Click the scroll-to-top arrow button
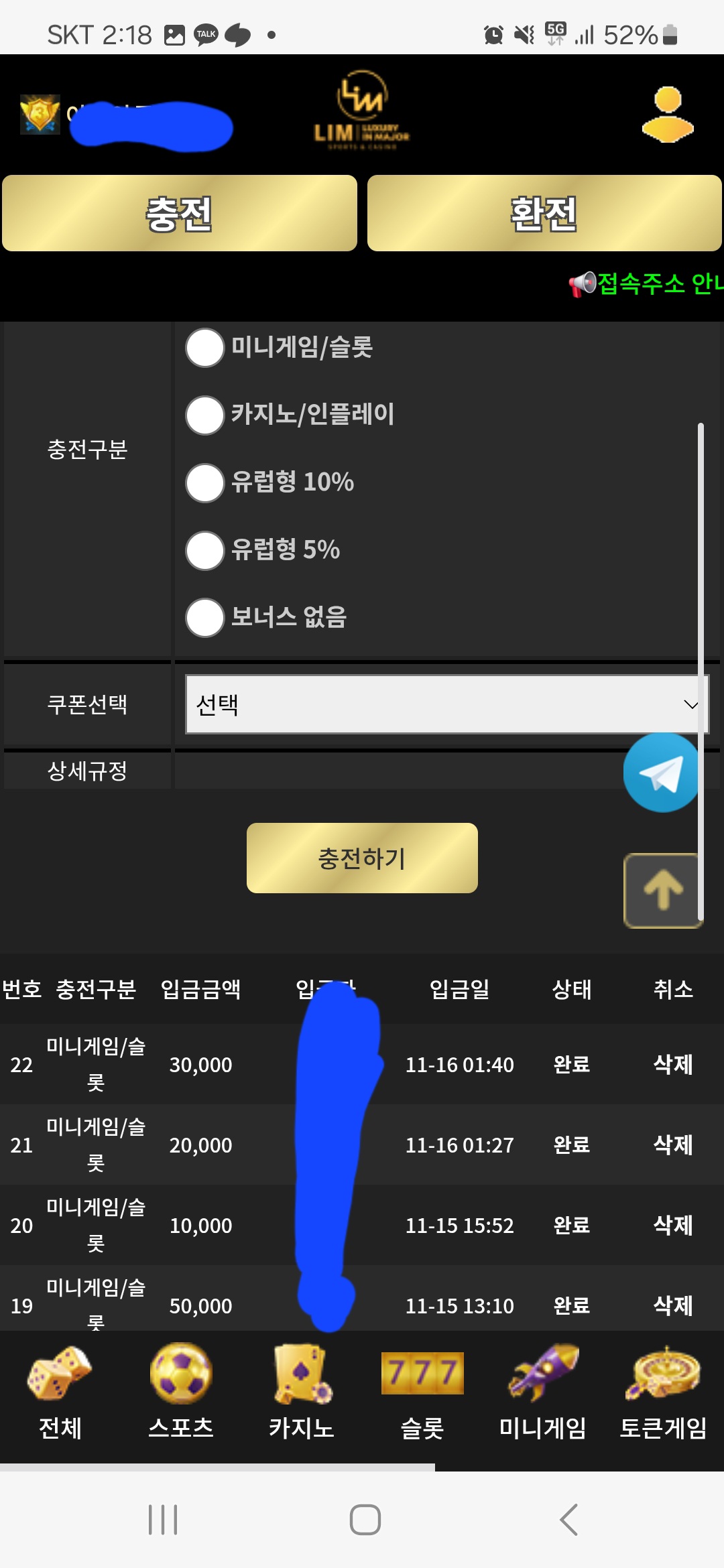This screenshot has height=1568, width=724. point(662,891)
